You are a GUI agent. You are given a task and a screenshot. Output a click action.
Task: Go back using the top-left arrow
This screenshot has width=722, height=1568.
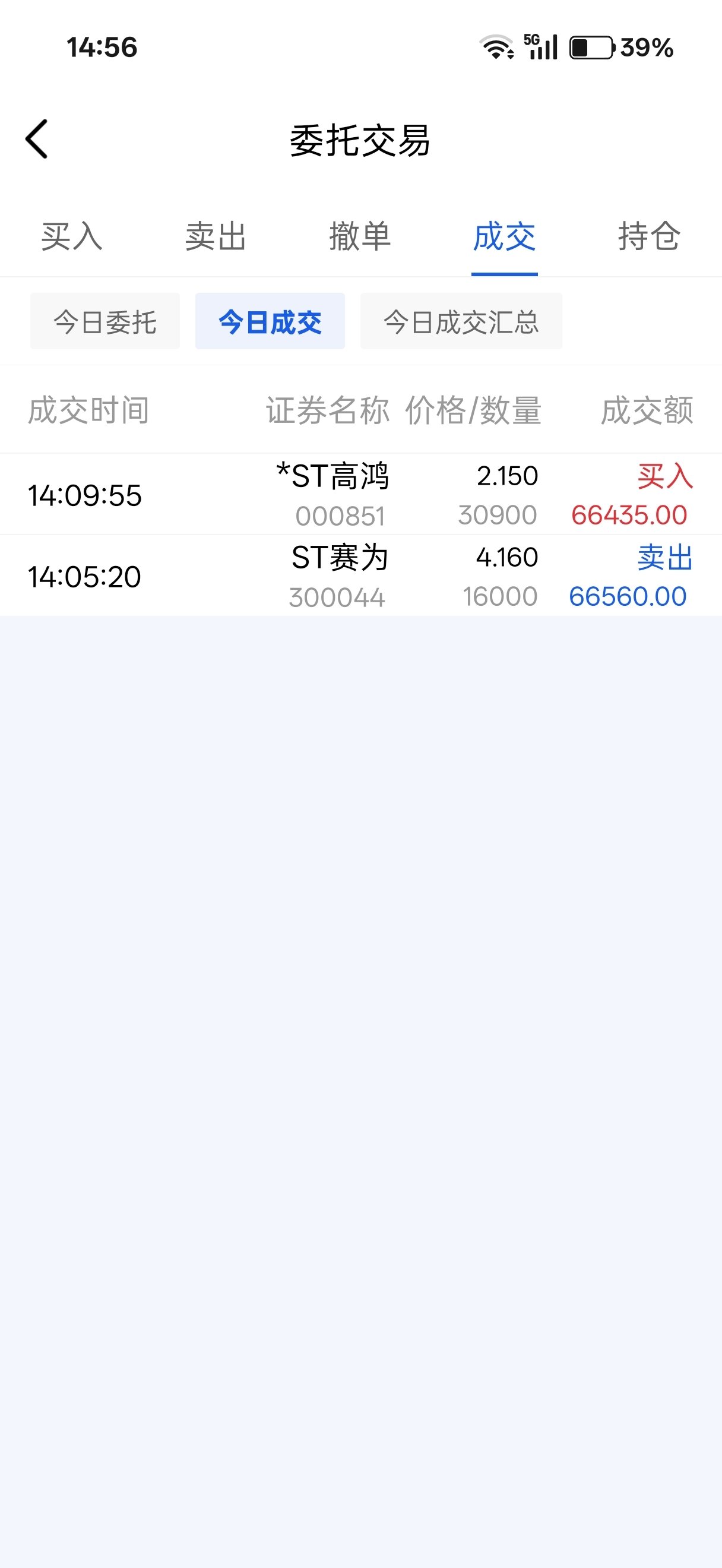coord(36,140)
